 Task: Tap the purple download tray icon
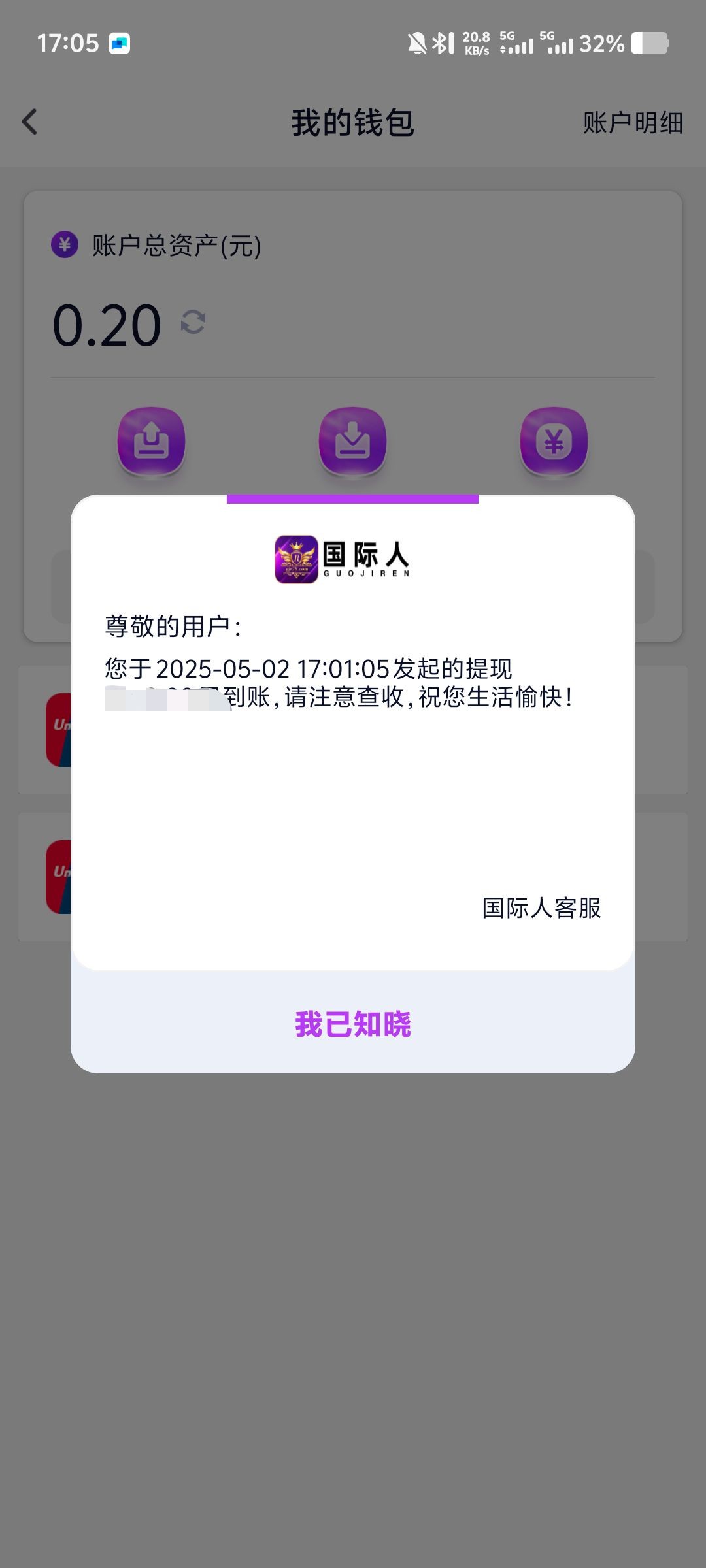point(353,441)
